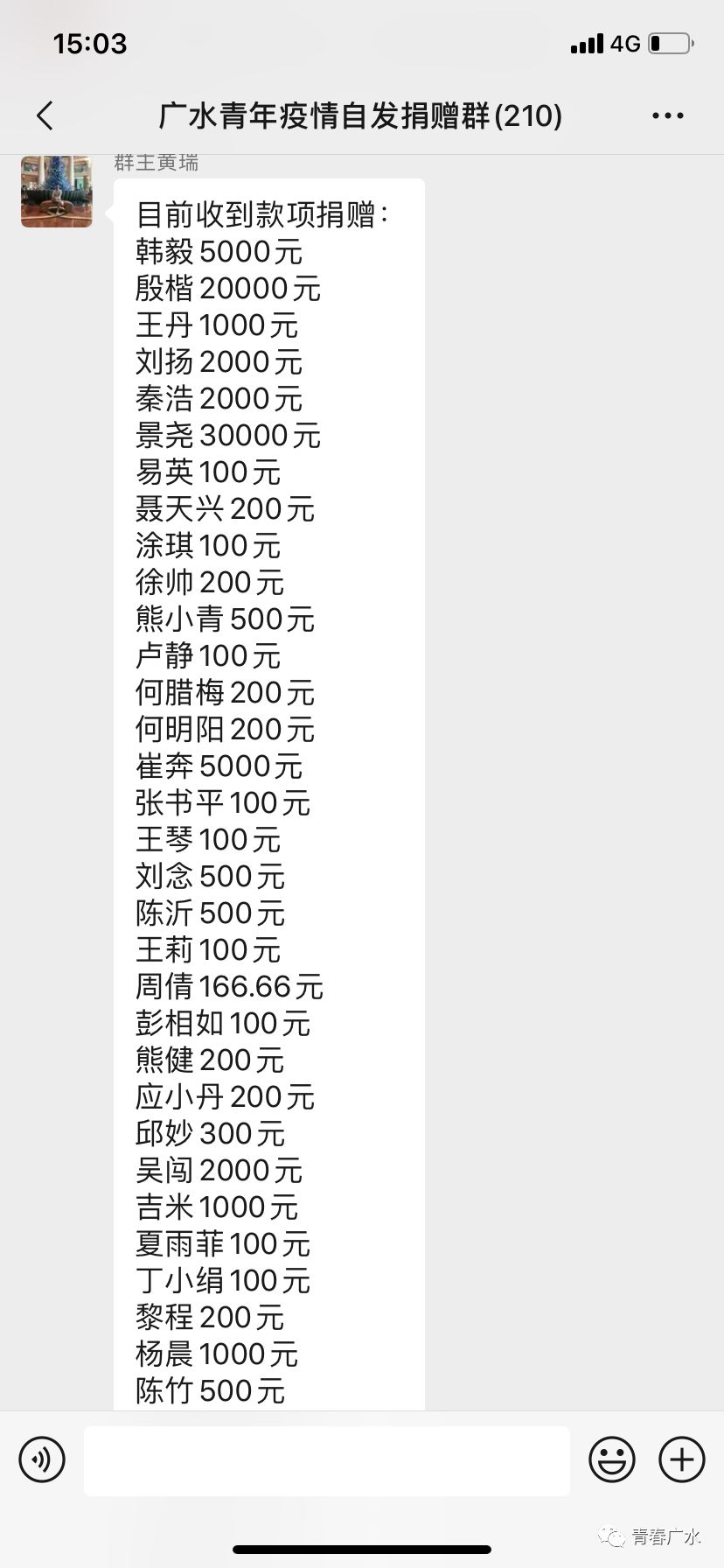Focus the message text field
The image size is (724, 1568).
pos(327,1460)
